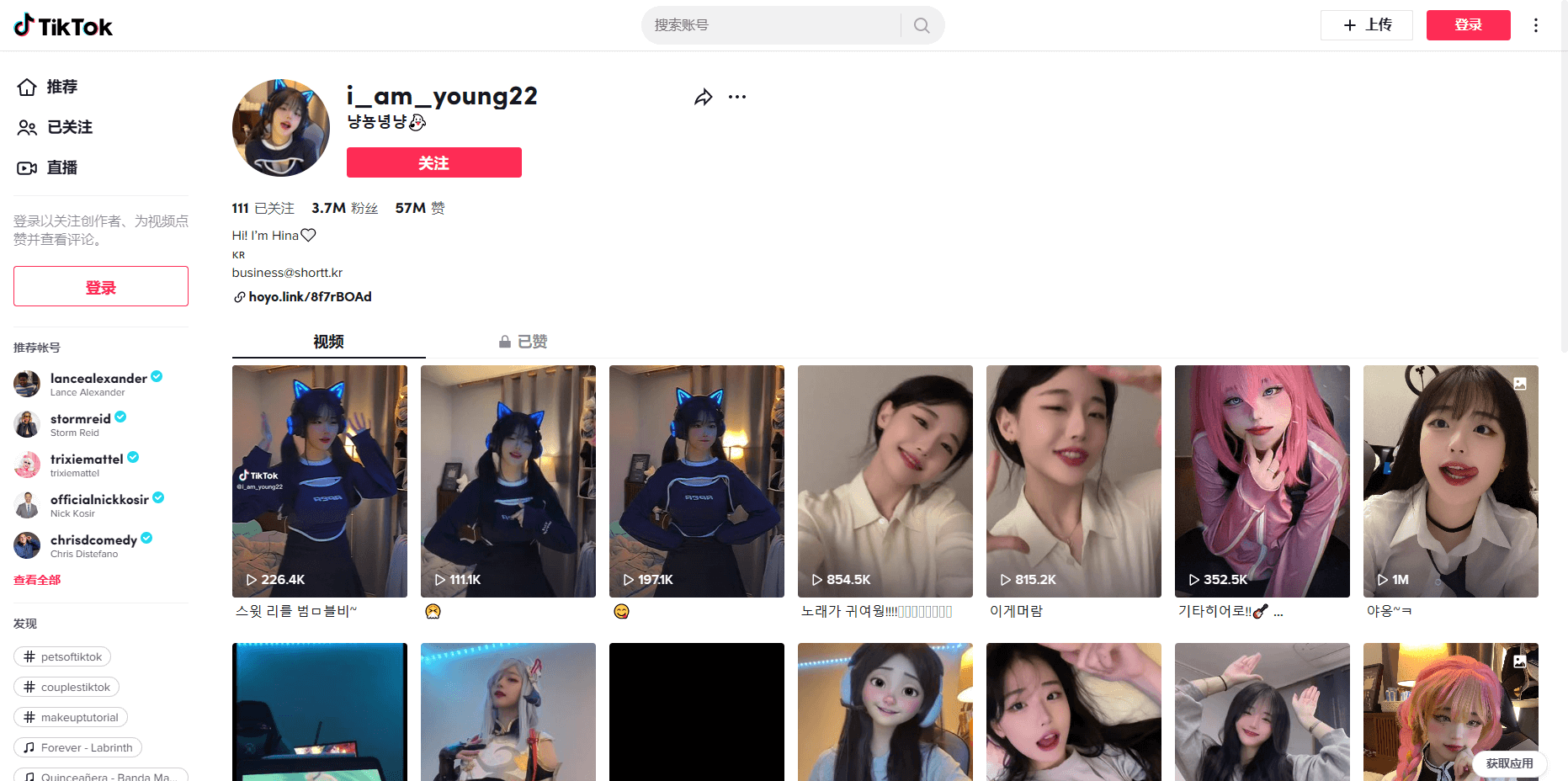Open the hoyo.link/8f7rBOAd link
Screen dimensions: 1568x781
pos(310,296)
